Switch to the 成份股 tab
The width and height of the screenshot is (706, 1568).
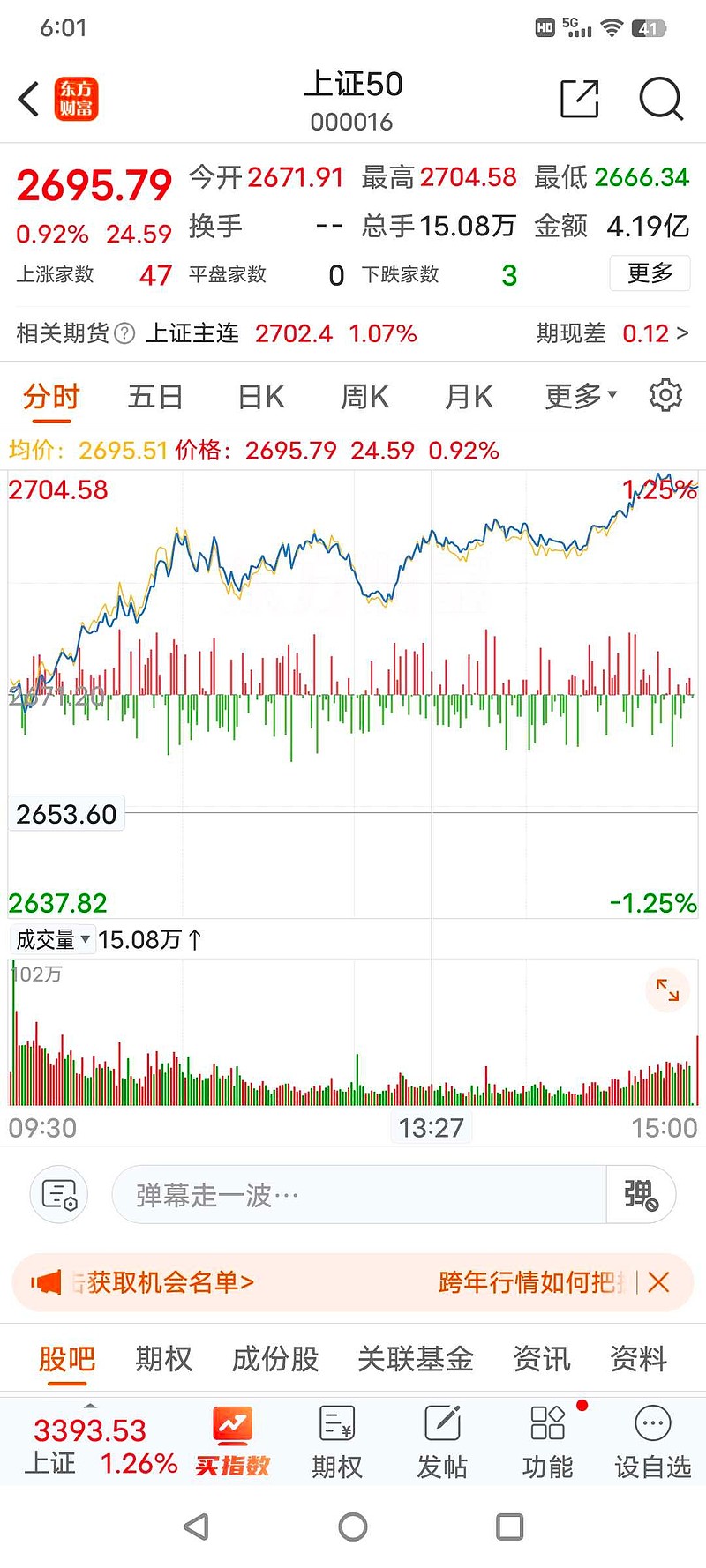(275, 1359)
